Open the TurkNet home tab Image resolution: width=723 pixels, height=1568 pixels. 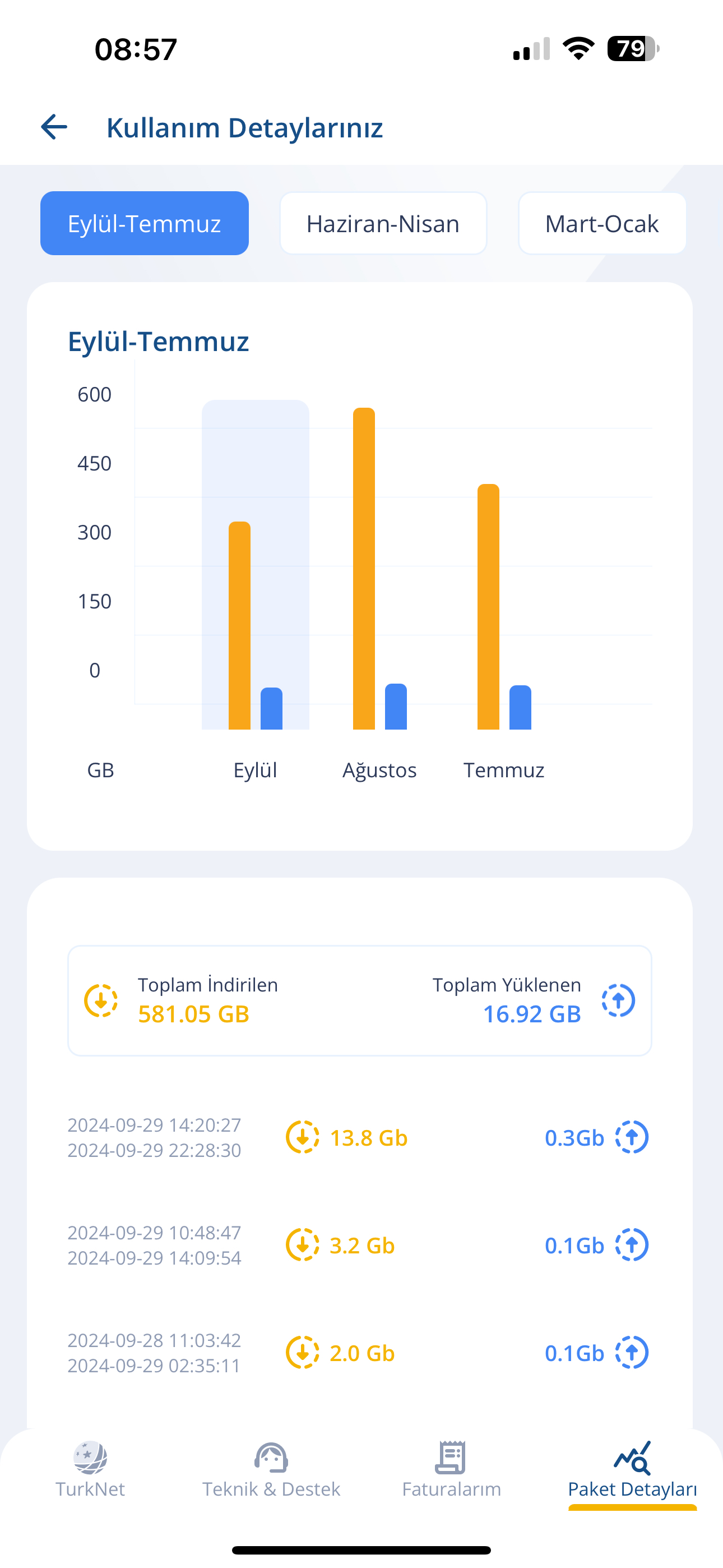(x=90, y=1469)
